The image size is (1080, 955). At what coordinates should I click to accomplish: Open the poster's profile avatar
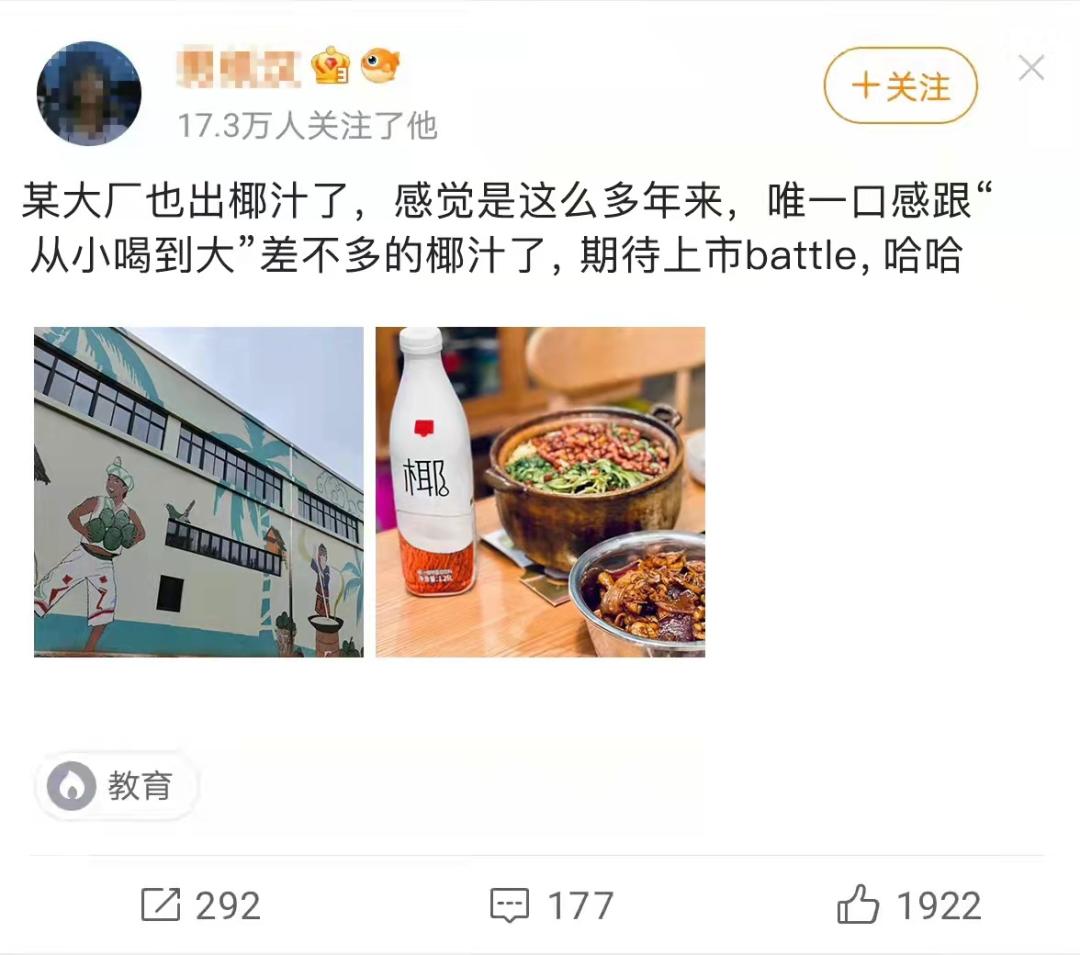pyautogui.click(x=88, y=93)
